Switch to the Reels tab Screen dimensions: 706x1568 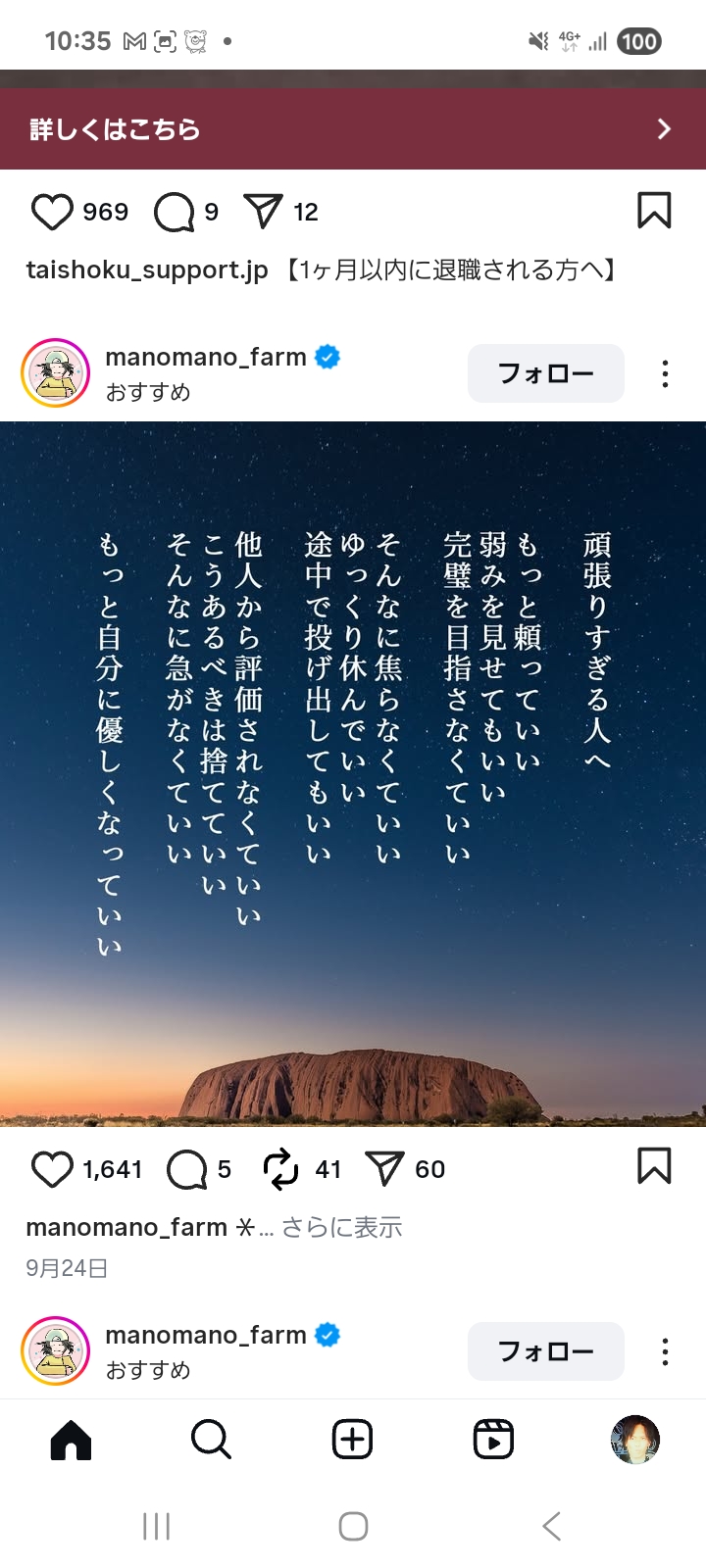(493, 1440)
